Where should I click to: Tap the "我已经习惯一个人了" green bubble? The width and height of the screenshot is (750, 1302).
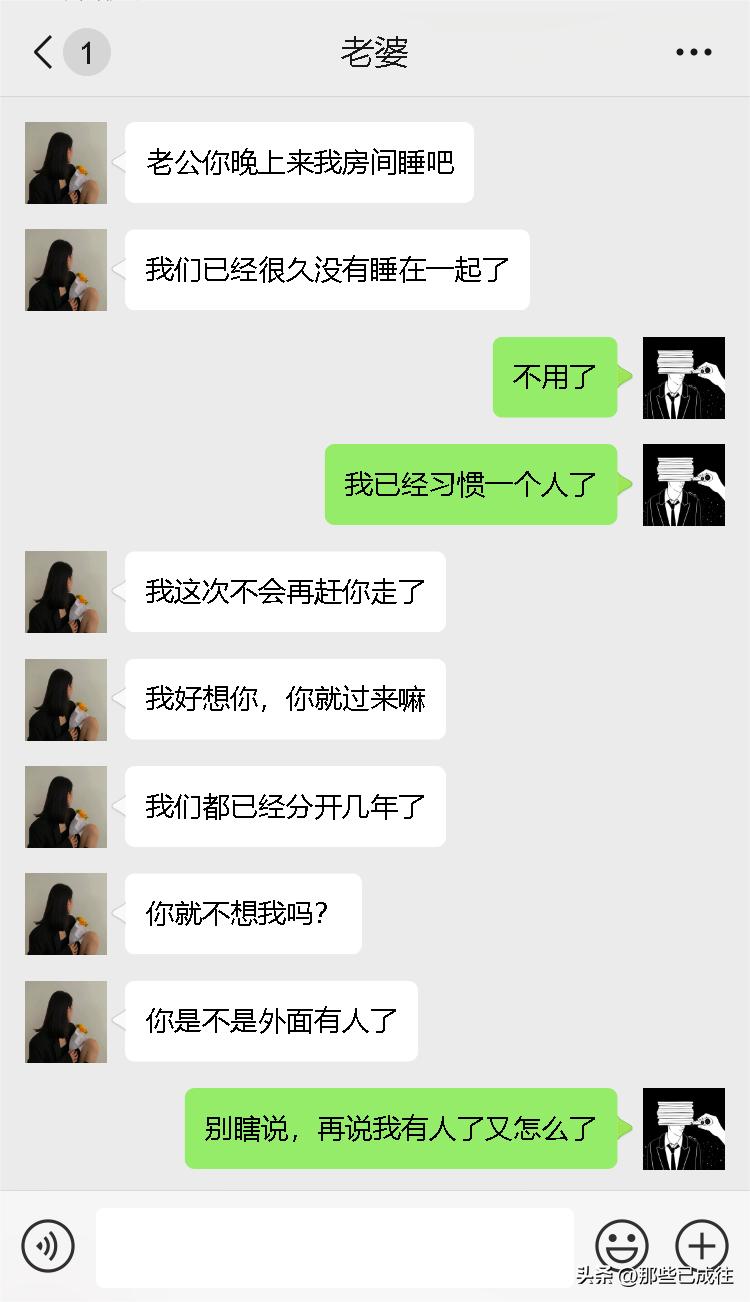pyautogui.click(x=470, y=485)
